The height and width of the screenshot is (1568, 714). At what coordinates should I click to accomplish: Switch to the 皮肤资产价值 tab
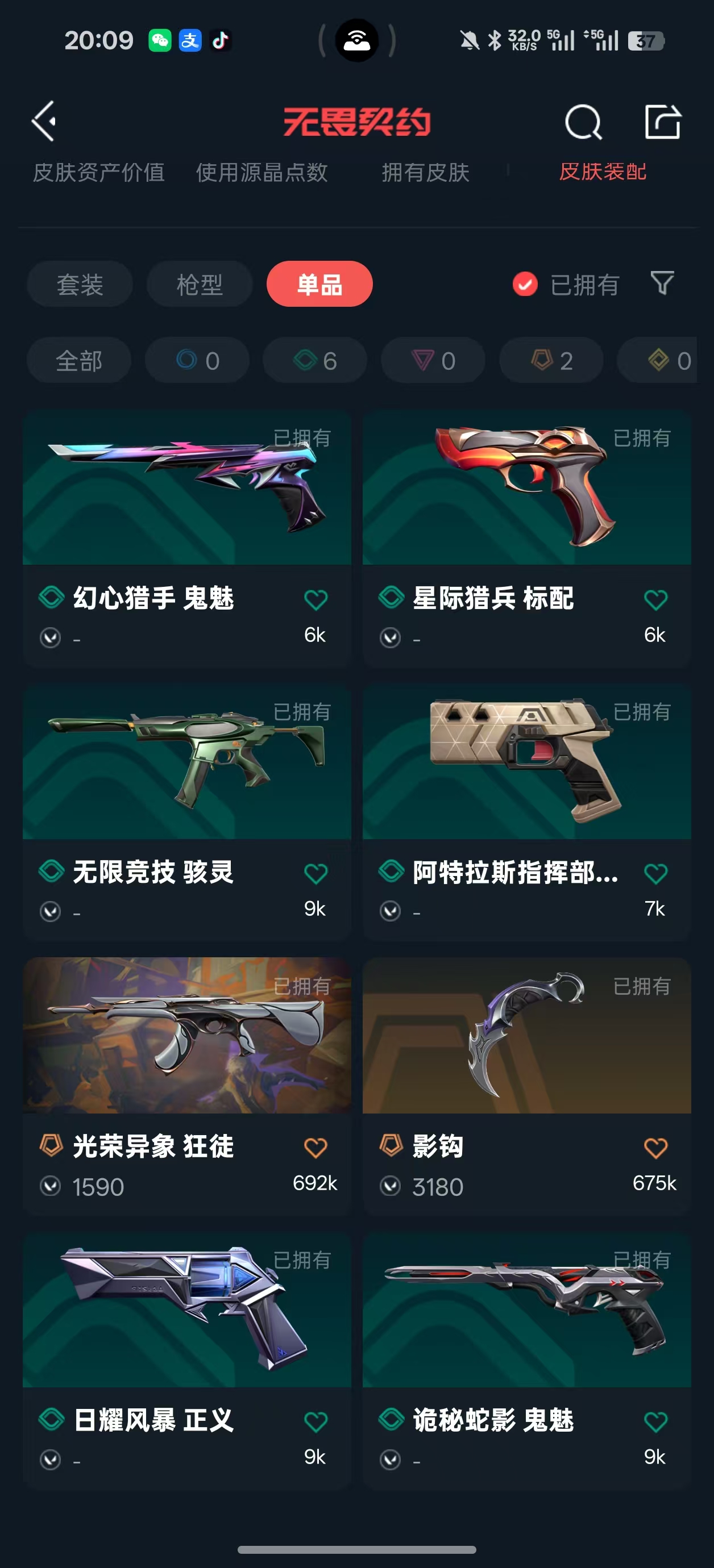click(99, 172)
